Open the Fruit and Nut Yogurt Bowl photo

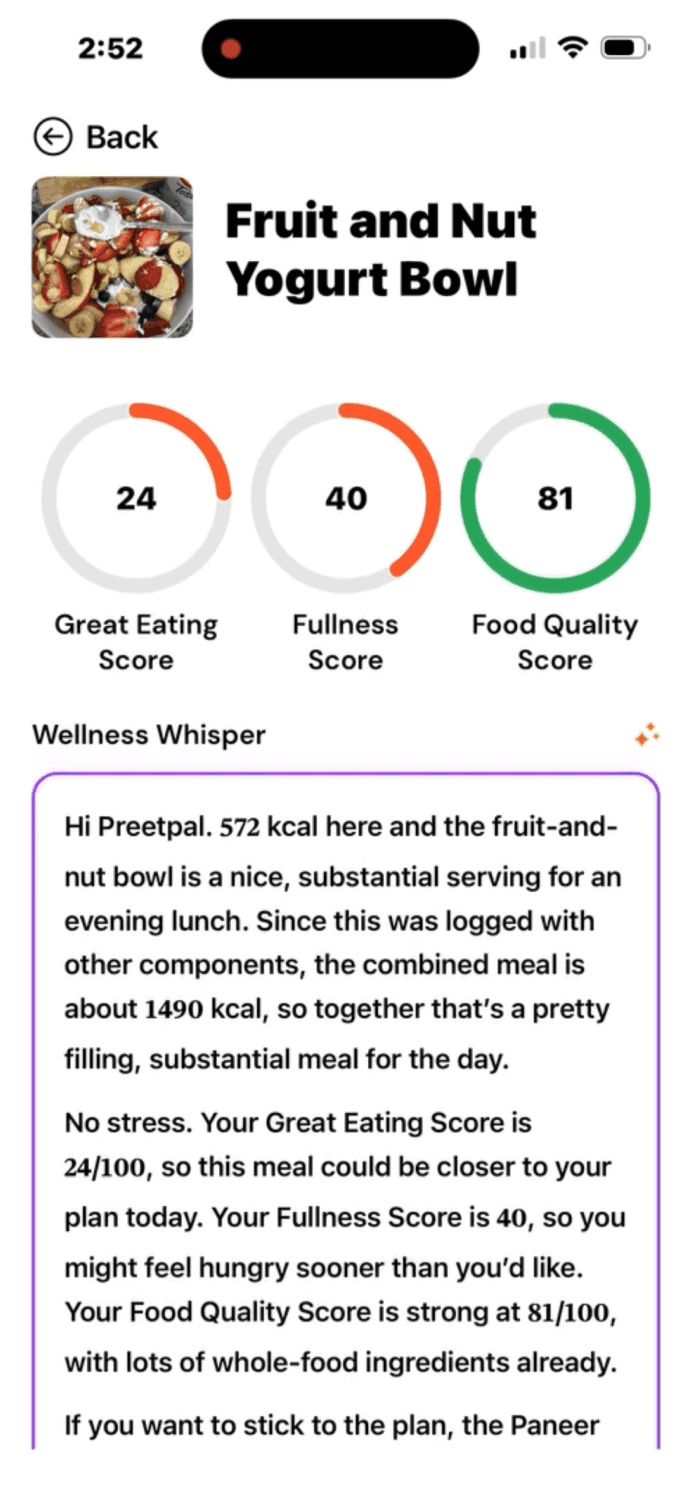point(112,257)
